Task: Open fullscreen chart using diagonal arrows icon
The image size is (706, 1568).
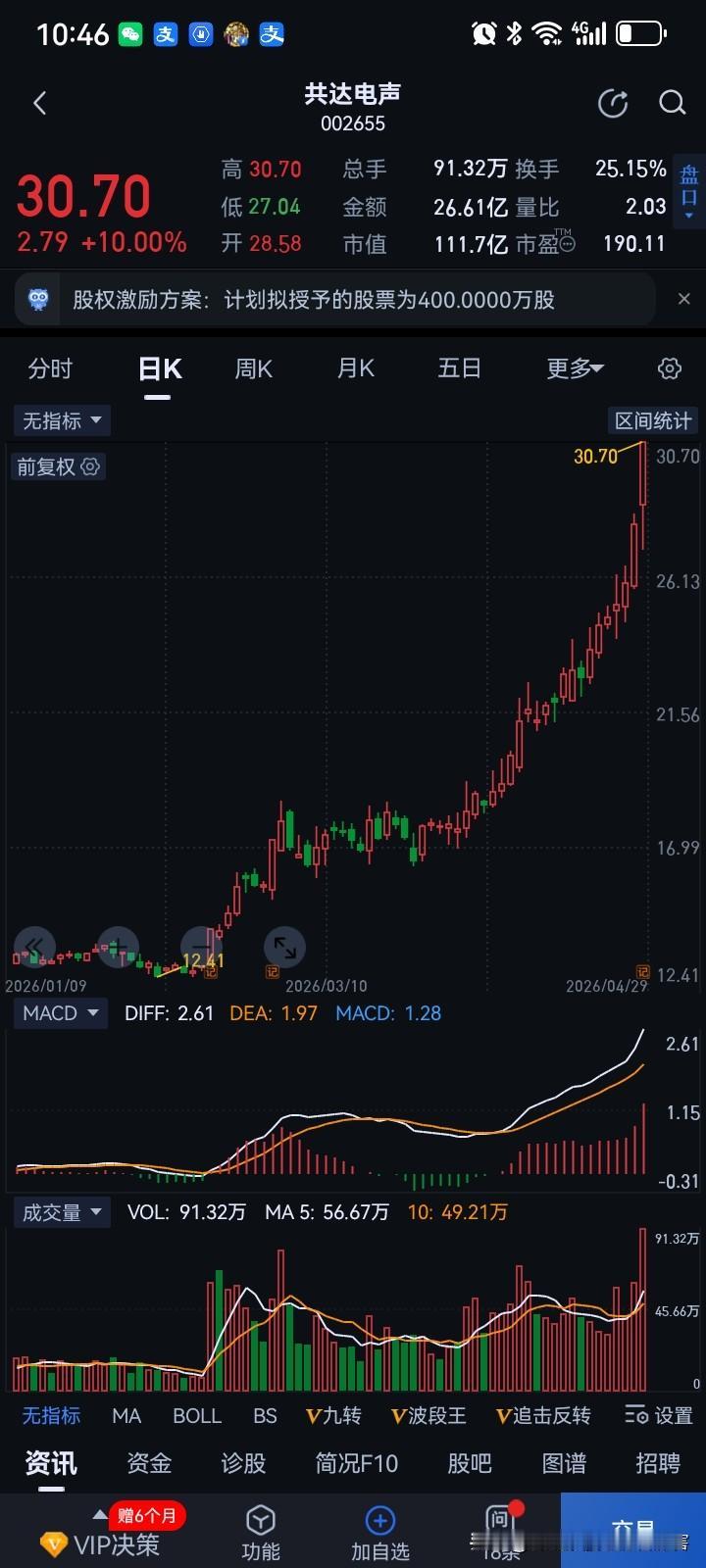Action: [x=284, y=949]
